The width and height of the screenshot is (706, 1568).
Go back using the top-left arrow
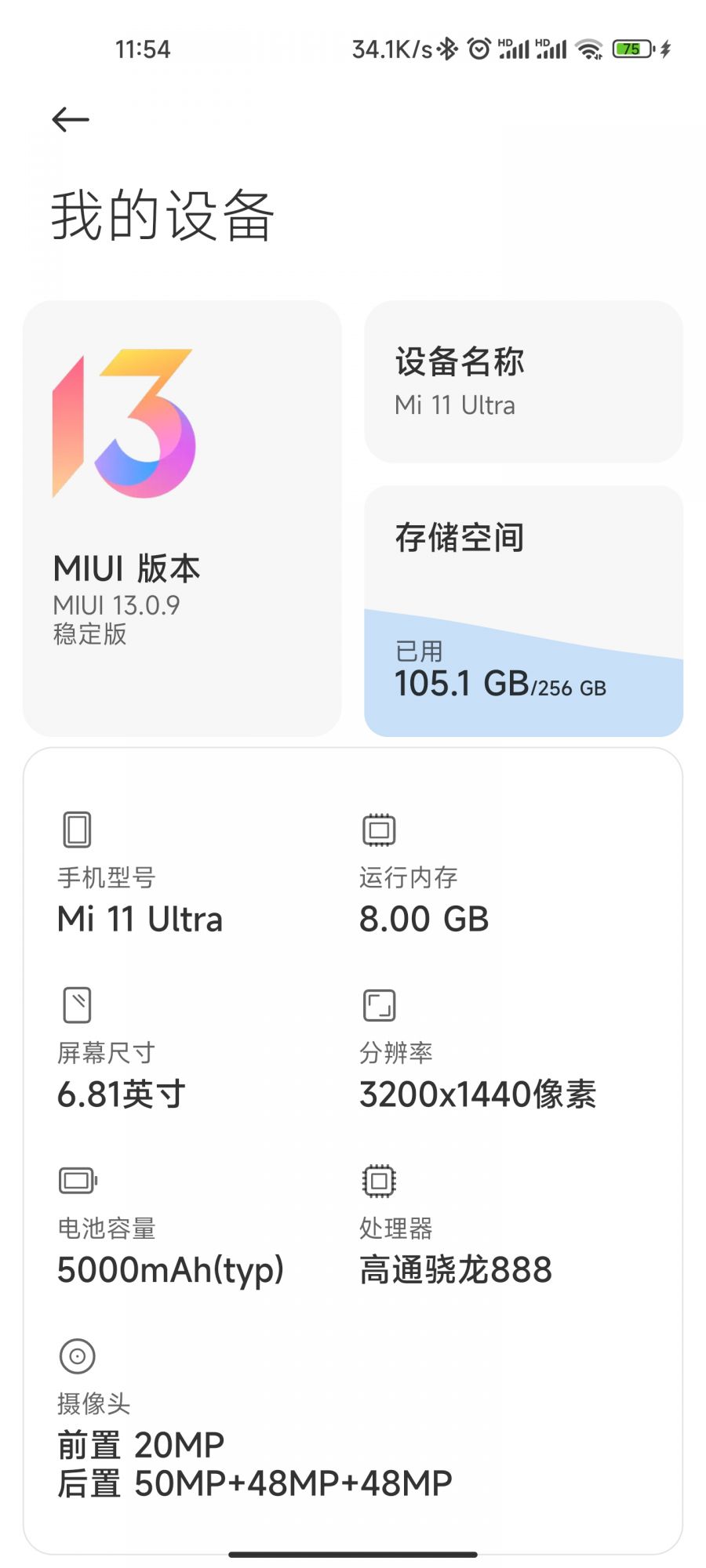pos(71,119)
